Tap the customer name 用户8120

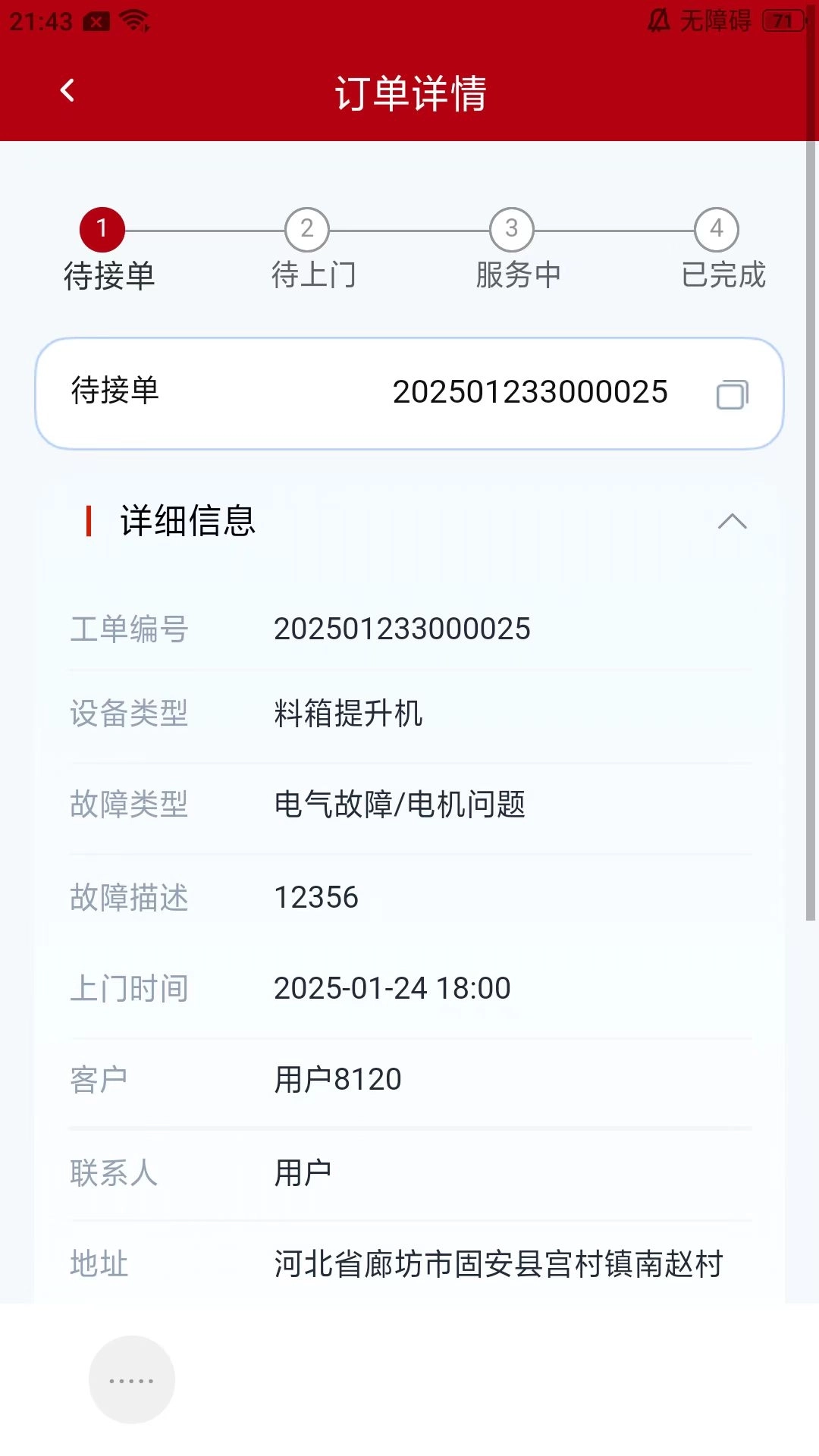[339, 1079]
